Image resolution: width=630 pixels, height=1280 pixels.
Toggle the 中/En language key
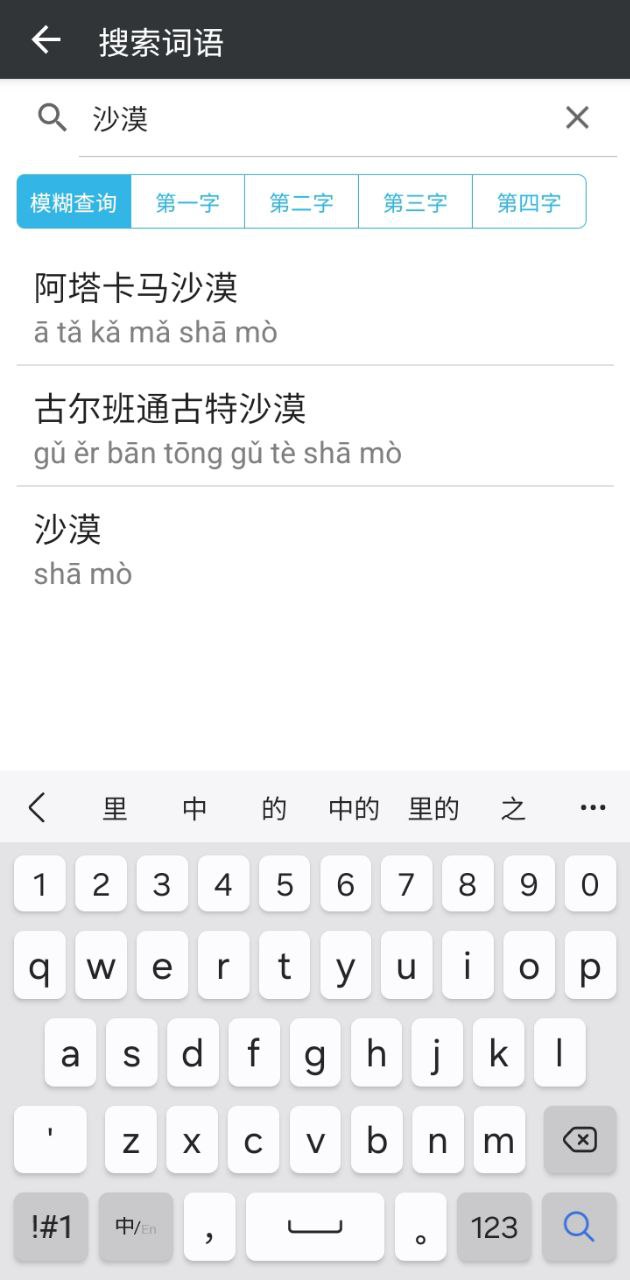pos(135,1226)
